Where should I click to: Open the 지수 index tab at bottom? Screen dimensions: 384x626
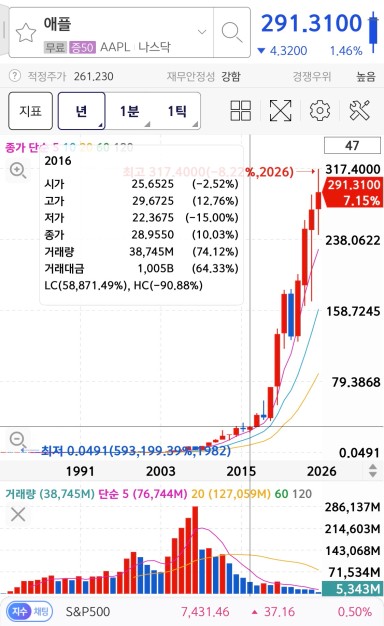click(19, 611)
